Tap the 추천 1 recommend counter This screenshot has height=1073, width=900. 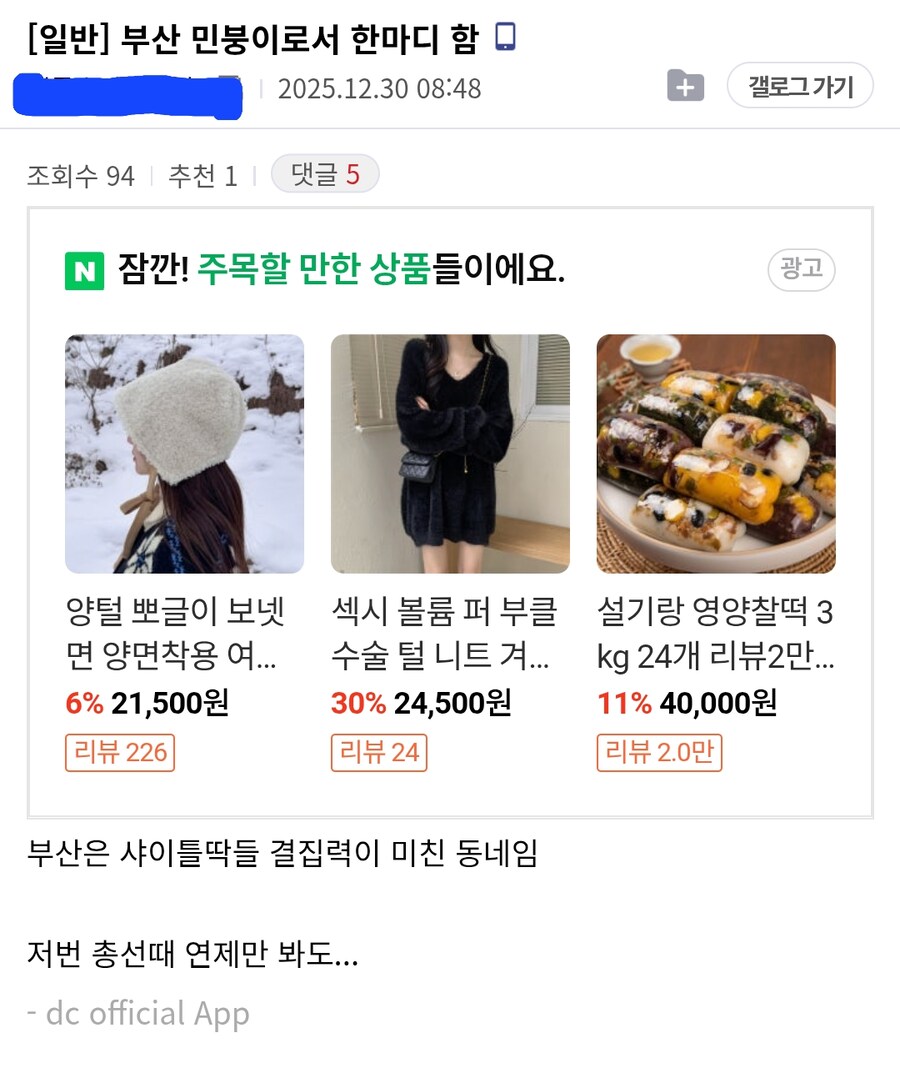[x=202, y=173]
